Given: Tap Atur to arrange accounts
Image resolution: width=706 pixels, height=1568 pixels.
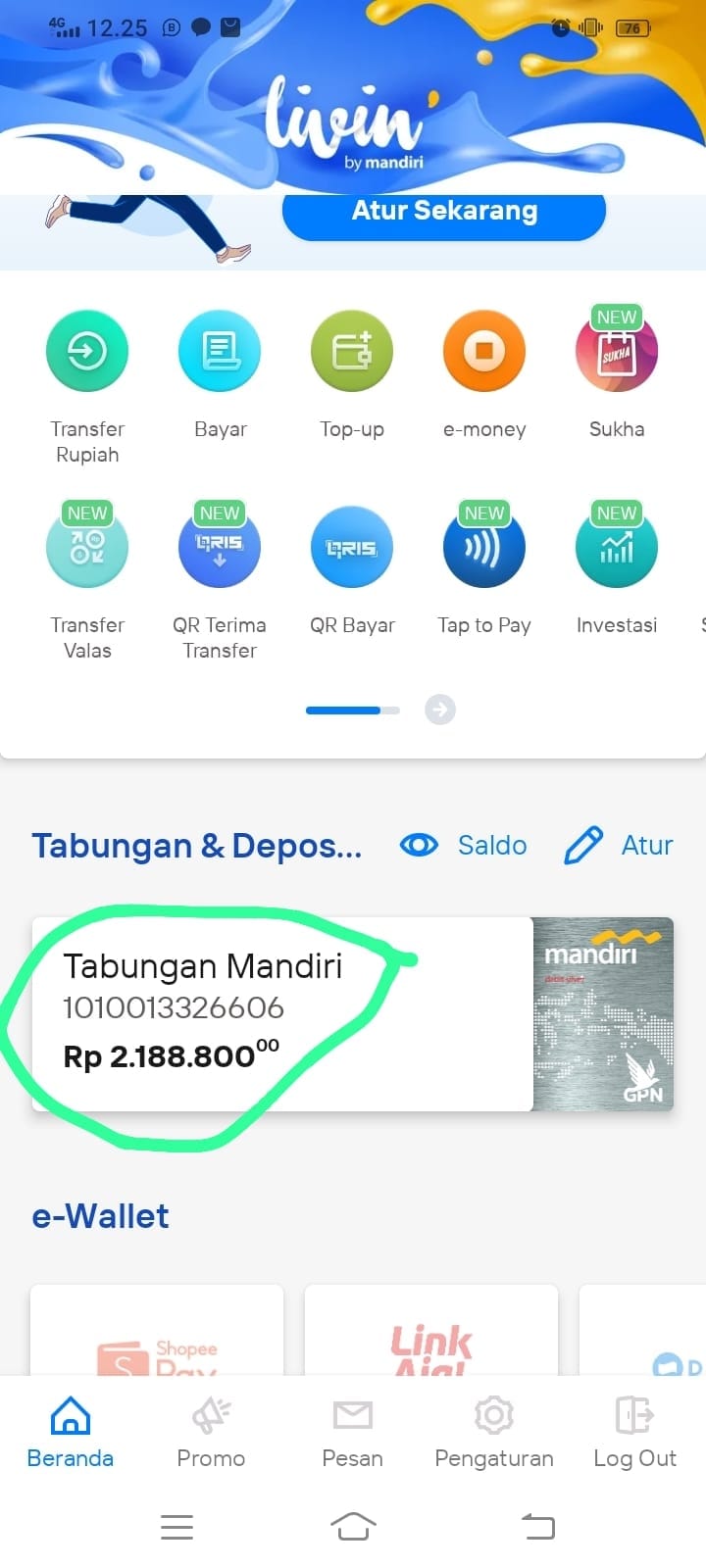Looking at the screenshot, I should click(x=619, y=845).
